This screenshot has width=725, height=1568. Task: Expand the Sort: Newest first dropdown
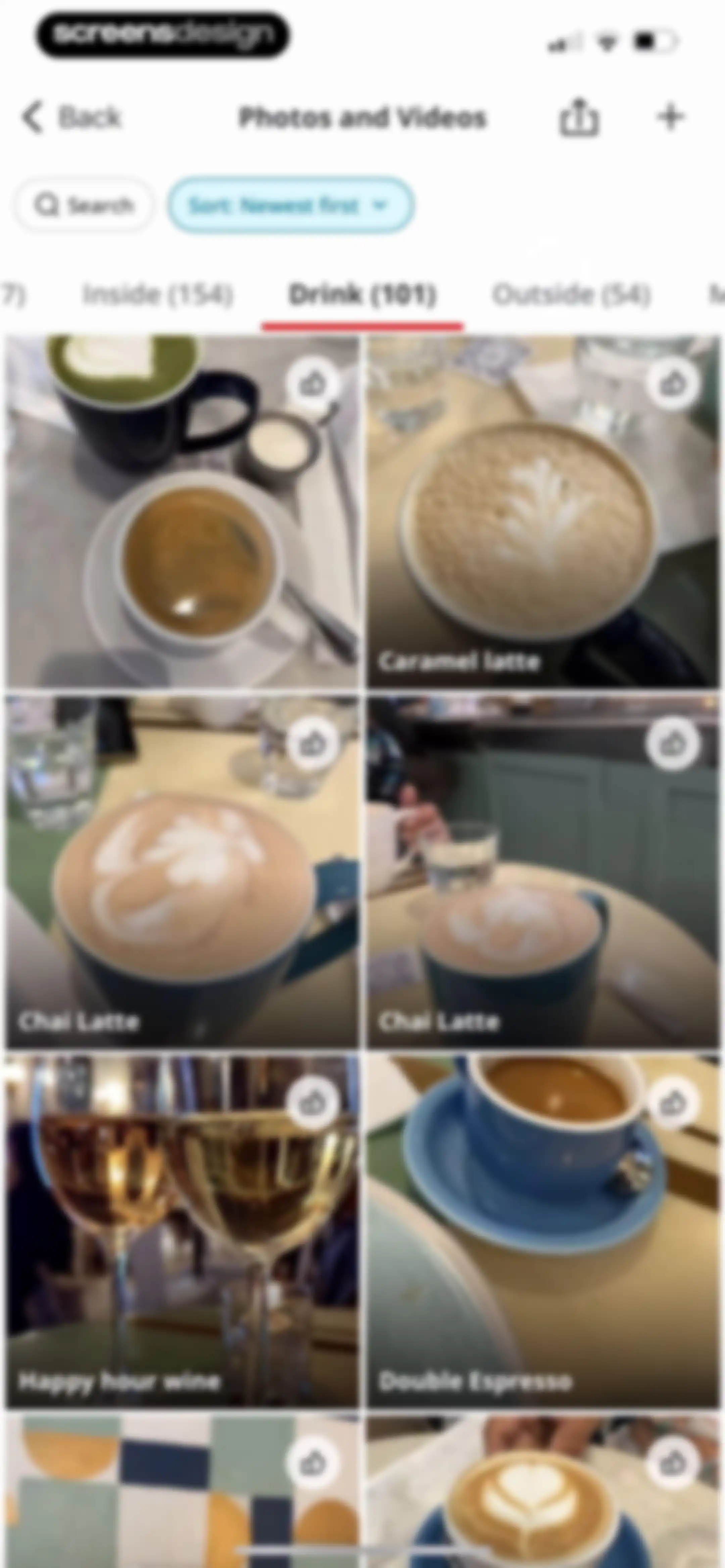click(x=291, y=205)
